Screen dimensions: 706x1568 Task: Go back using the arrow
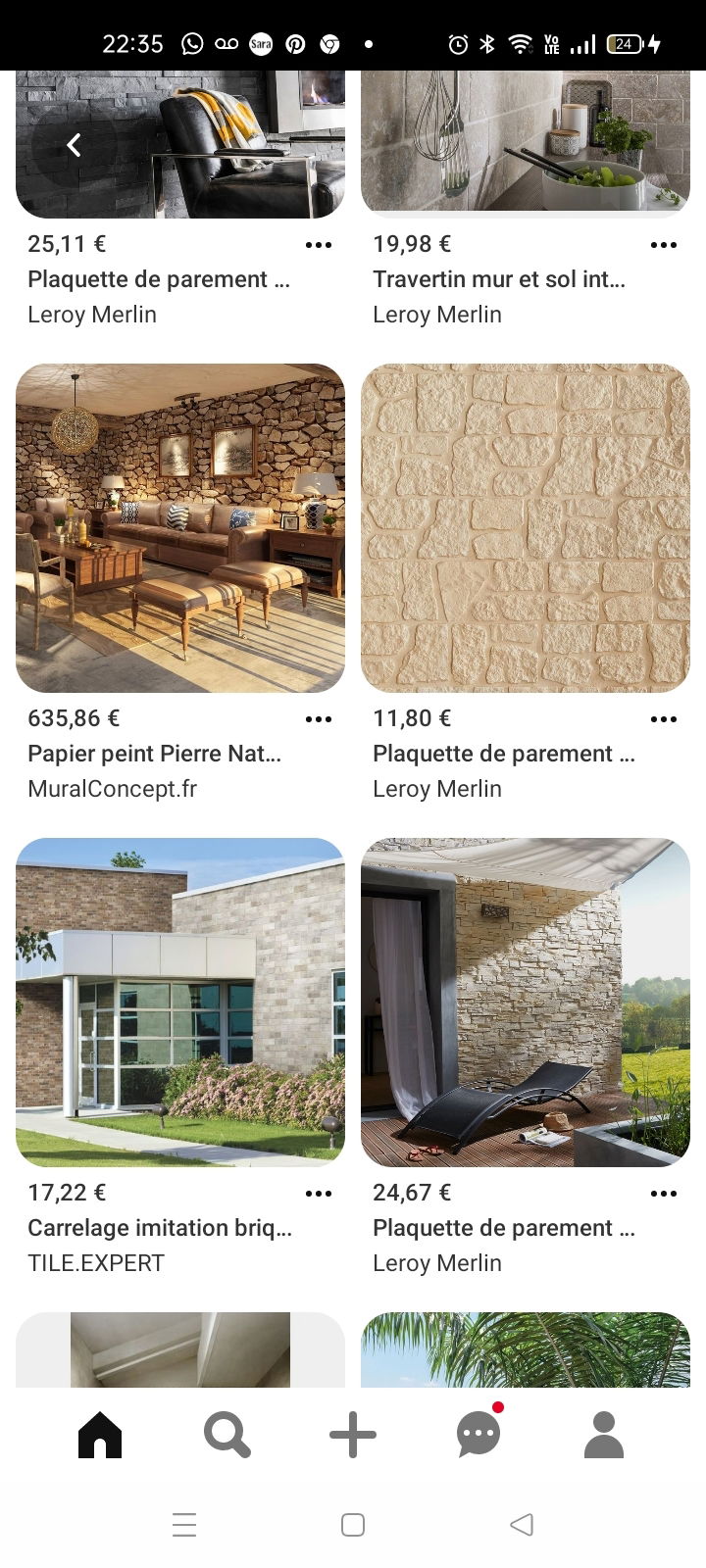tap(74, 145)
